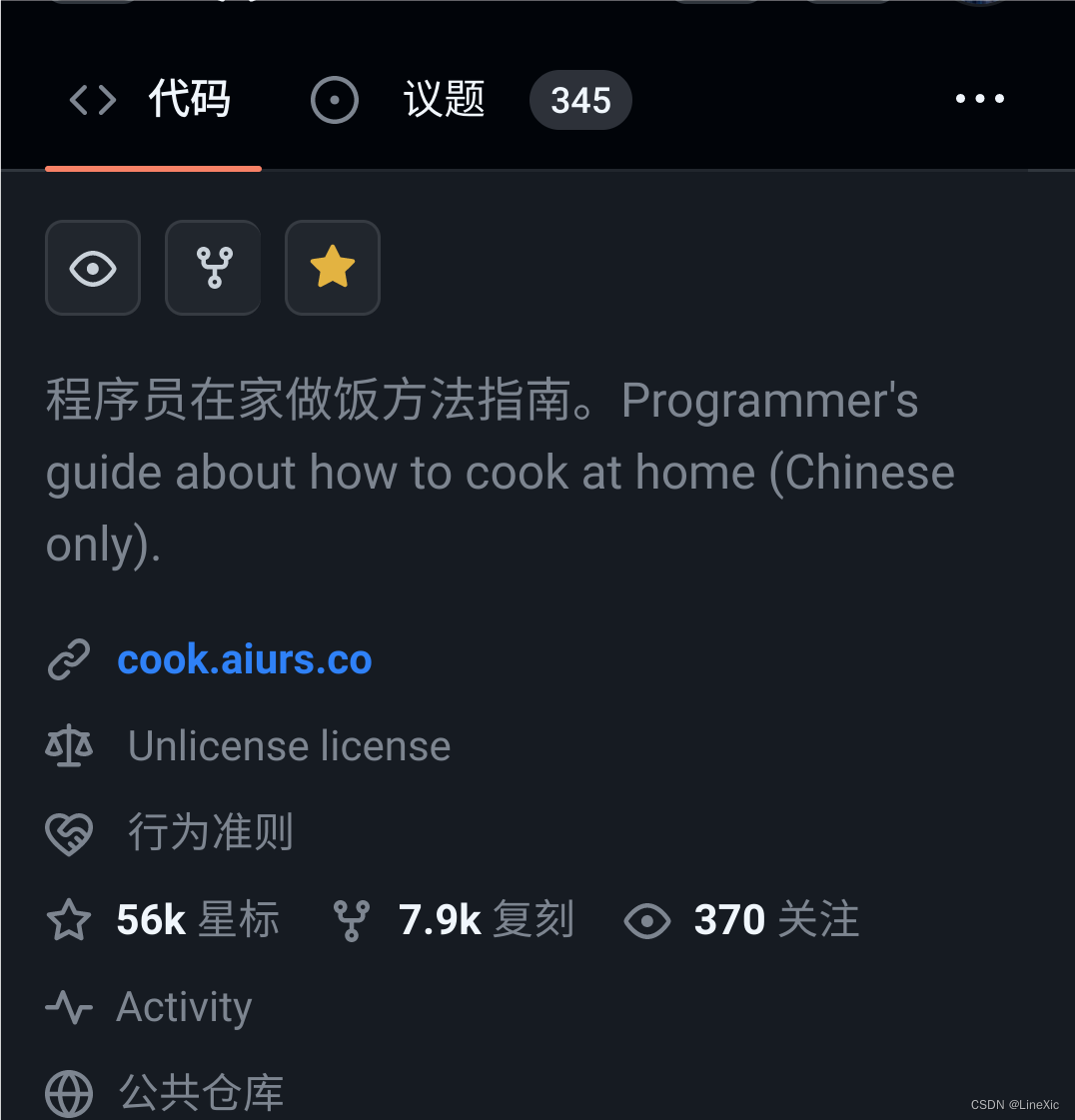
Task: Click the code brackets icon on 代码 tab
Action: 92,99
